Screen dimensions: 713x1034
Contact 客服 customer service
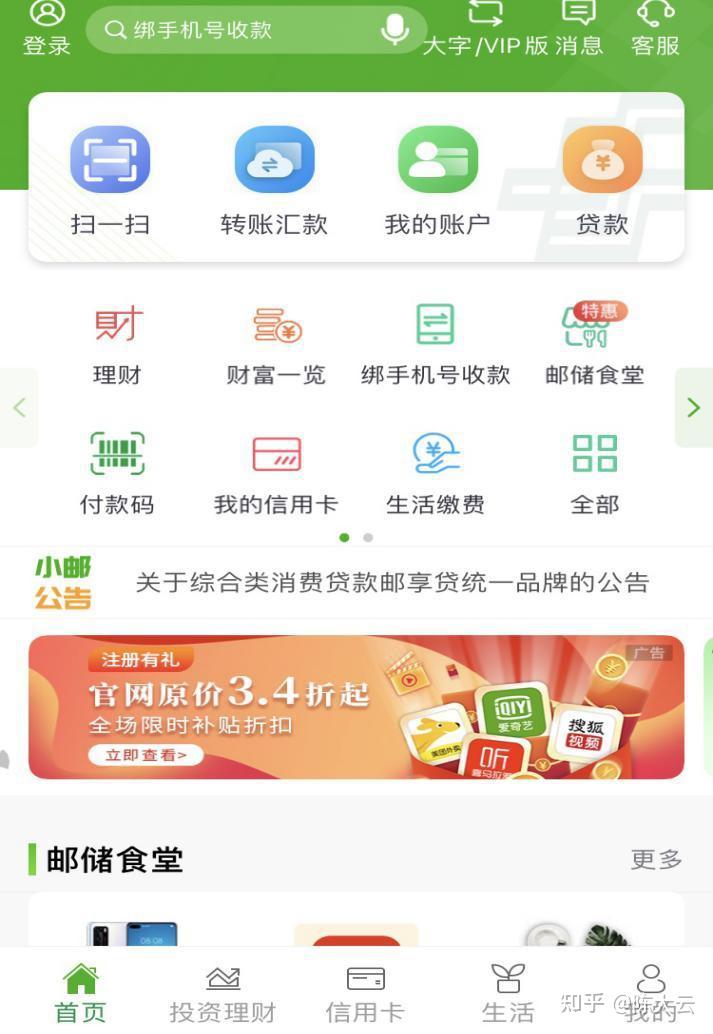tap(655, 28)
